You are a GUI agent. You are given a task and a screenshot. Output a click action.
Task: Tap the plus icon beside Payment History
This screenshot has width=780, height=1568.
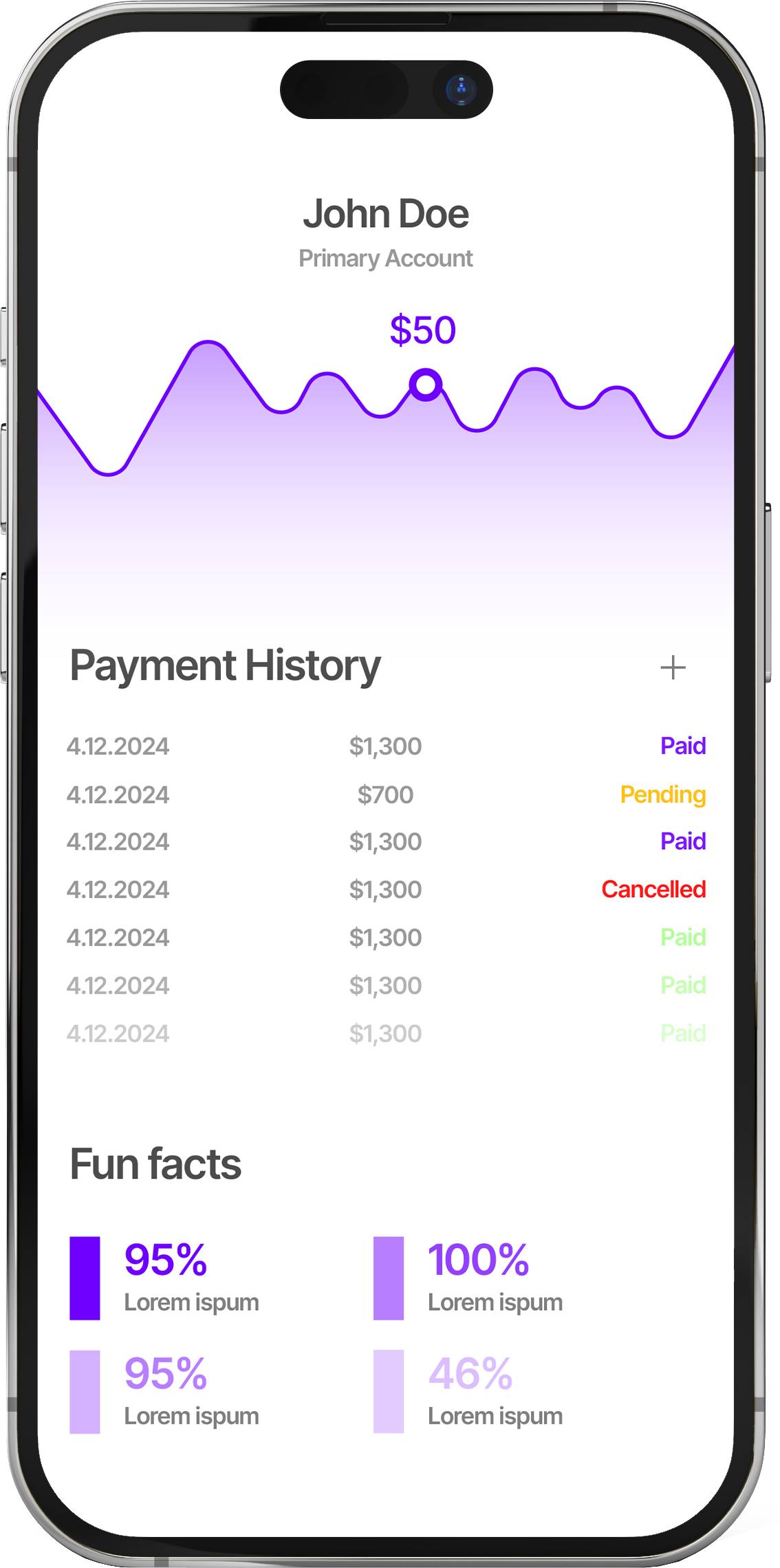pos(673,667)
